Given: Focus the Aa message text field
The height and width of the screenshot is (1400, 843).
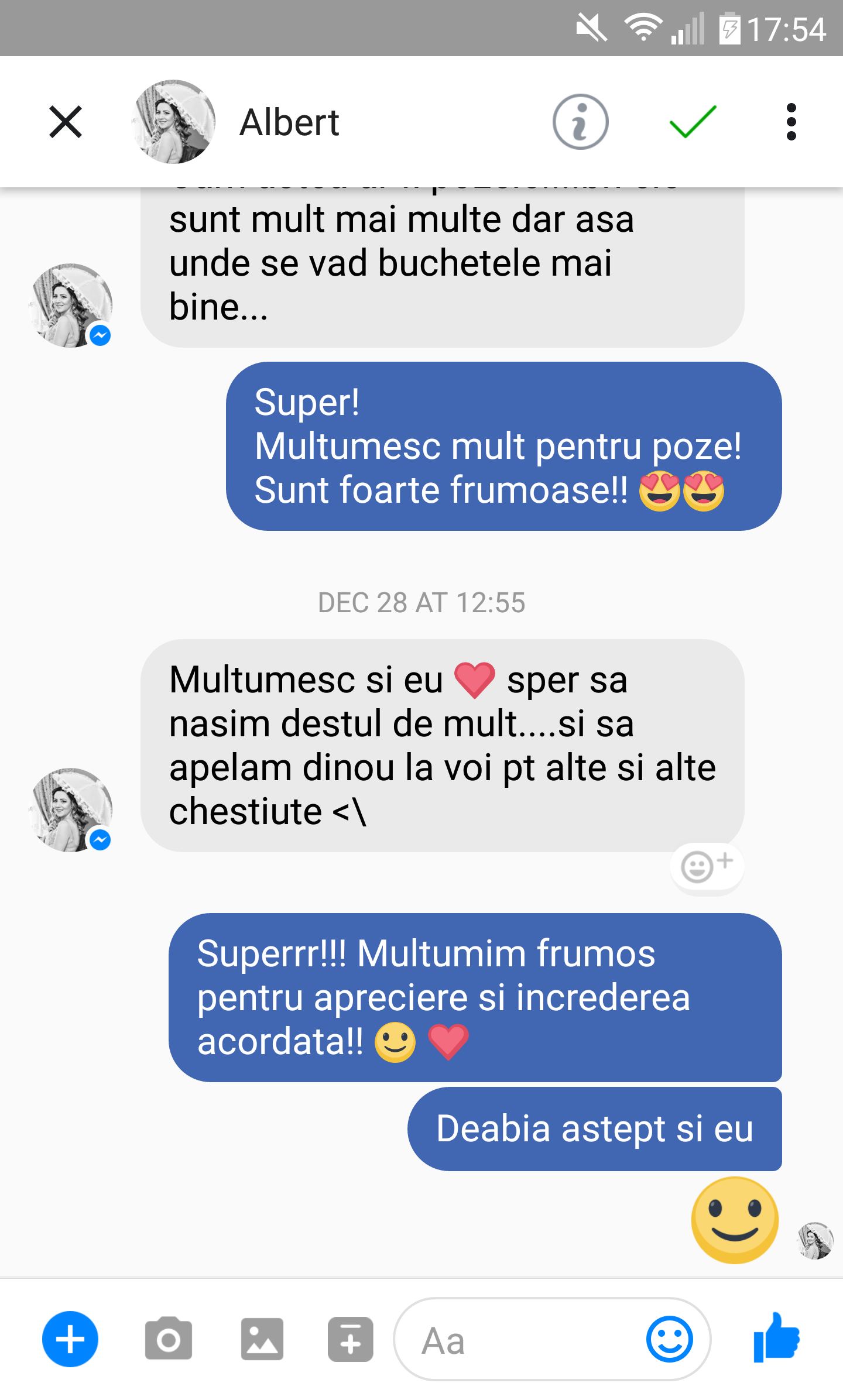Looking at the screenshot, I should click(x=515, y=1339).
